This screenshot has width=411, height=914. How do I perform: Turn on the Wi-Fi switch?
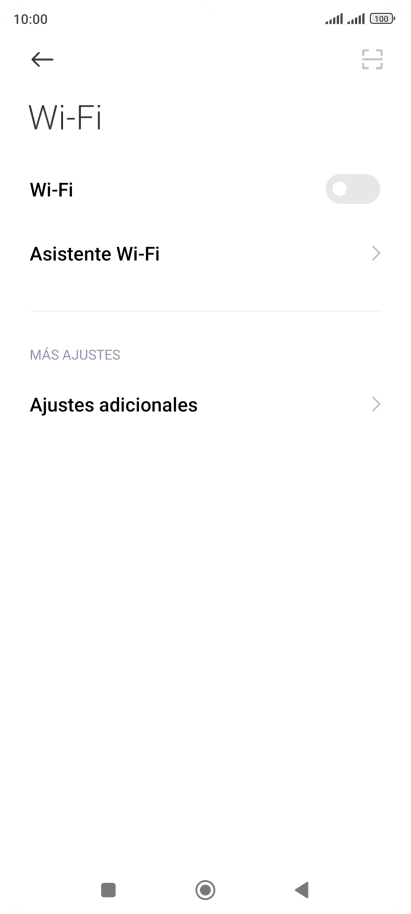pyautogui.click(x=353, y=189)
